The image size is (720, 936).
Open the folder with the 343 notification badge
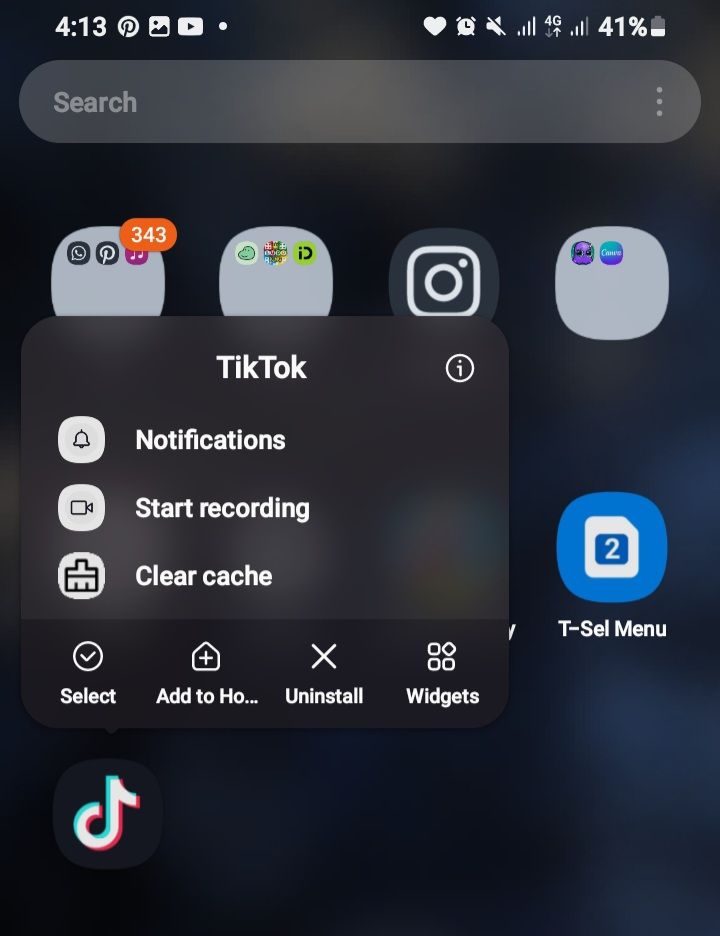[107, 278]
